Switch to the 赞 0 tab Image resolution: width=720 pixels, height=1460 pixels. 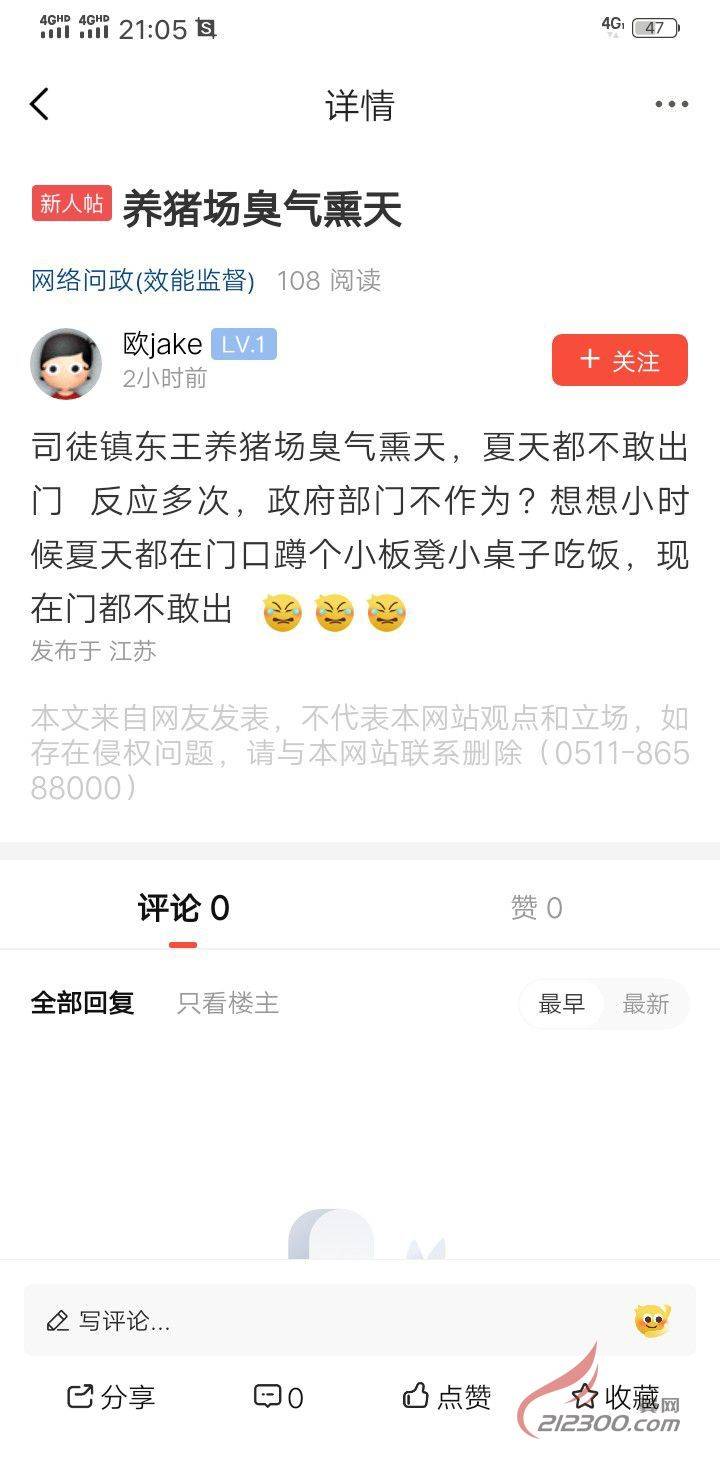pos(536,908)
